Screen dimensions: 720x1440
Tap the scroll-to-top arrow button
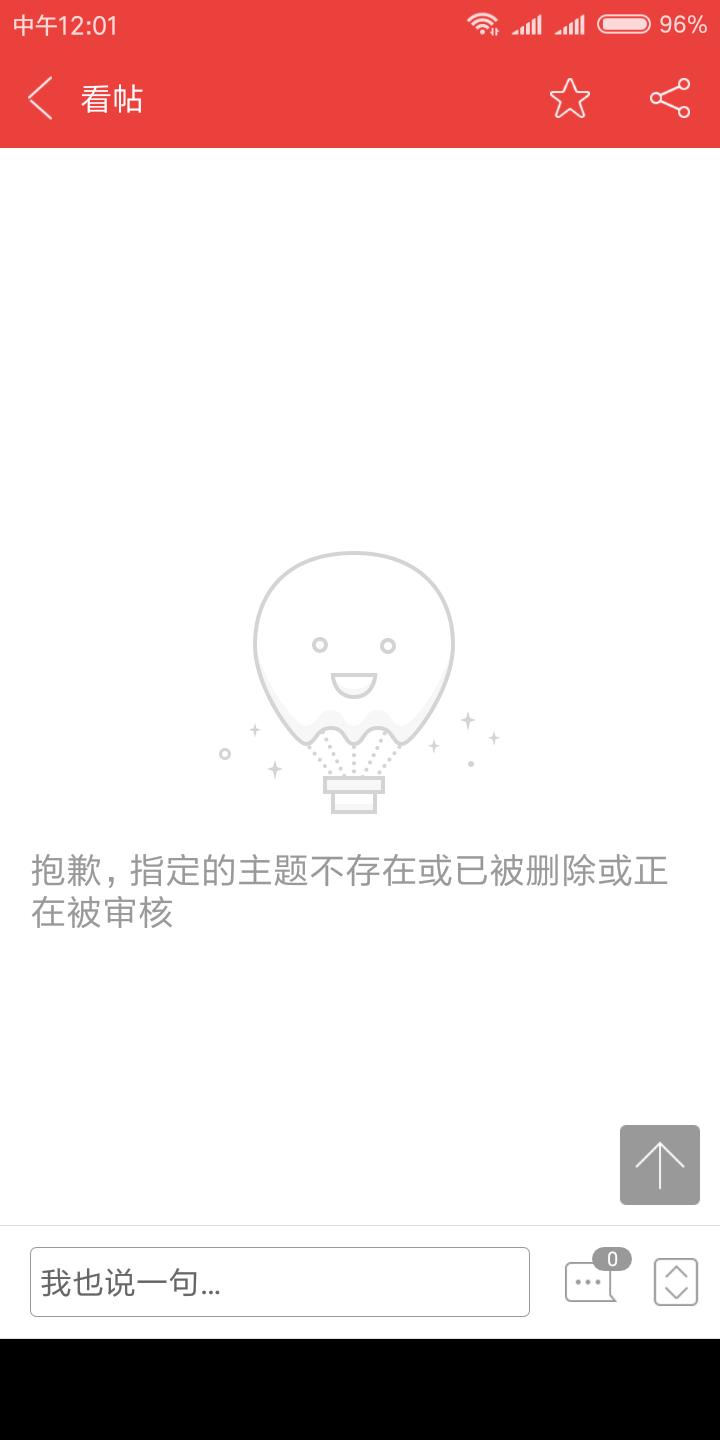[x=660, y=1165]
